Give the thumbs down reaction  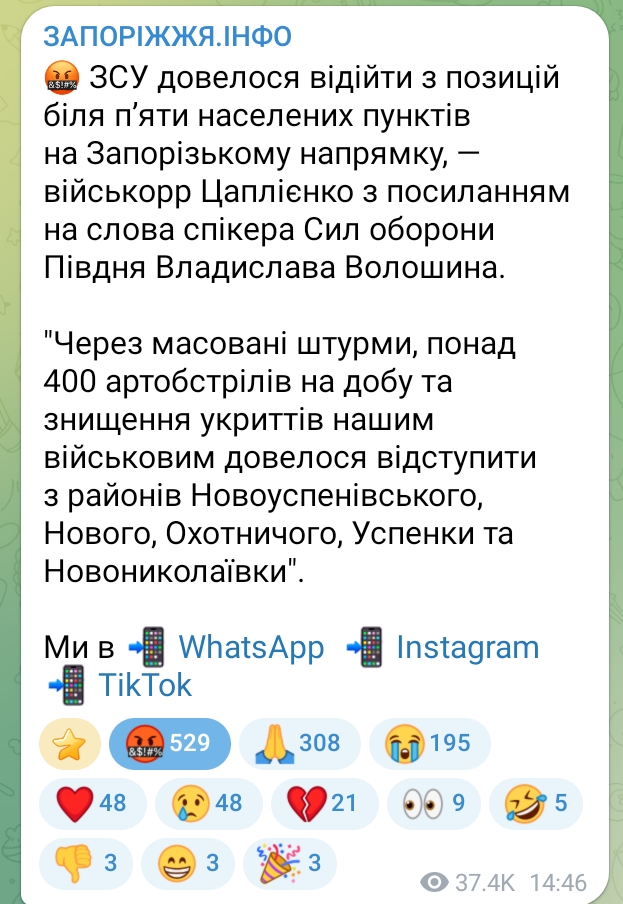coord(84,861)
